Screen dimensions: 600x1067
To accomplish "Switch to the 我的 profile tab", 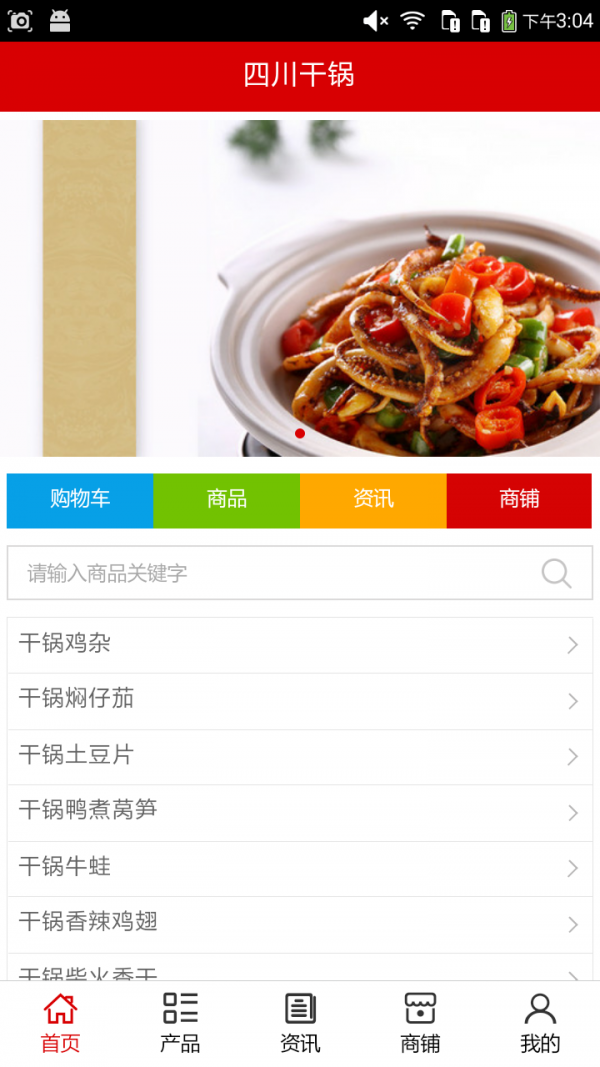I will point(540,1024).
